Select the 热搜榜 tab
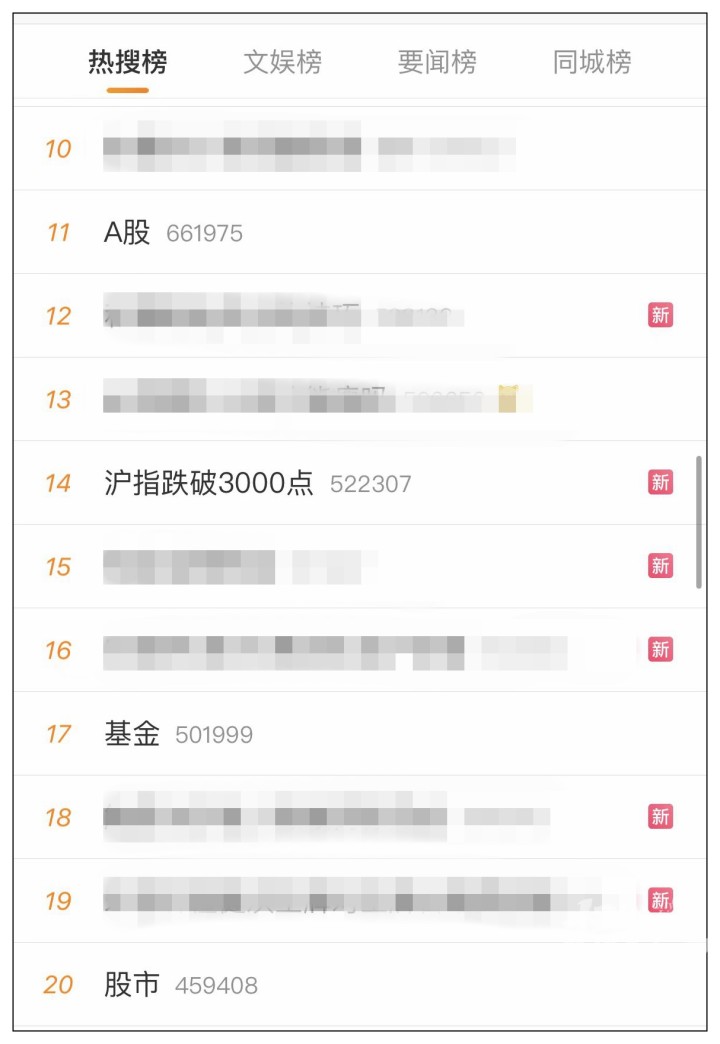The width and height of the screenshot is (720, 1044). click(x=128, y=62)
